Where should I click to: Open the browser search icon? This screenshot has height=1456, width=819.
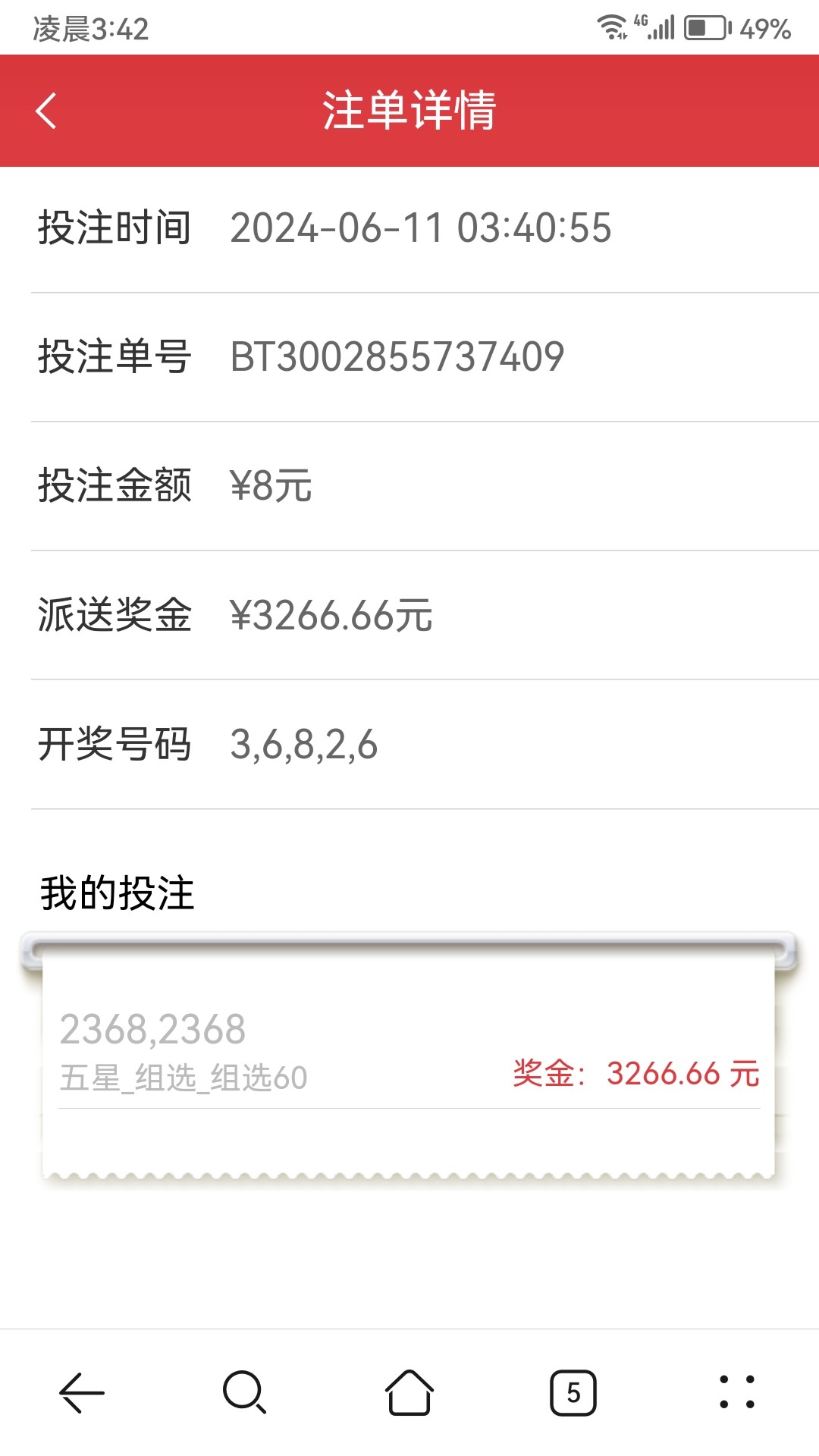245,1392
